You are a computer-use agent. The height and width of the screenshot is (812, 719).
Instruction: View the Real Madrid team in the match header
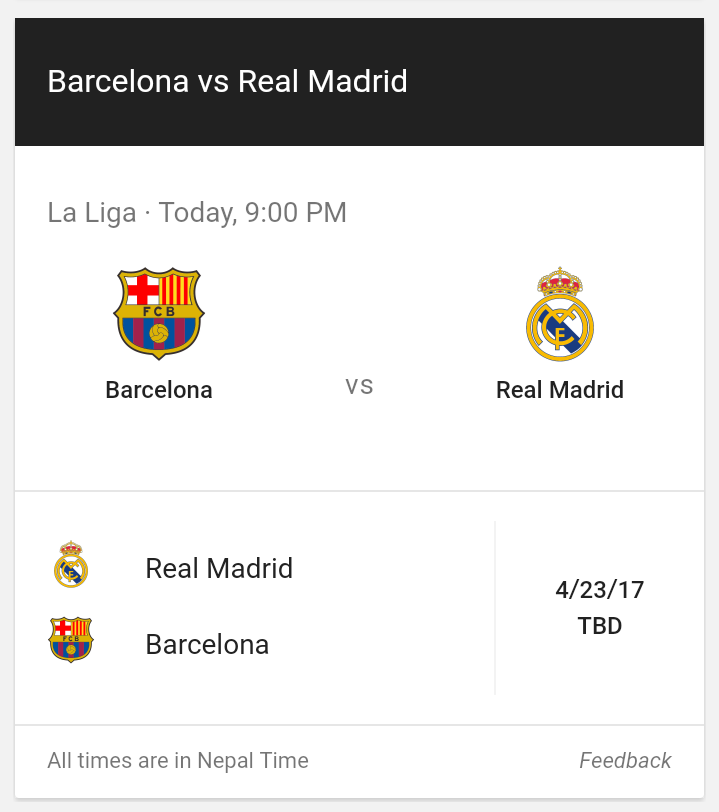point(559,335)
